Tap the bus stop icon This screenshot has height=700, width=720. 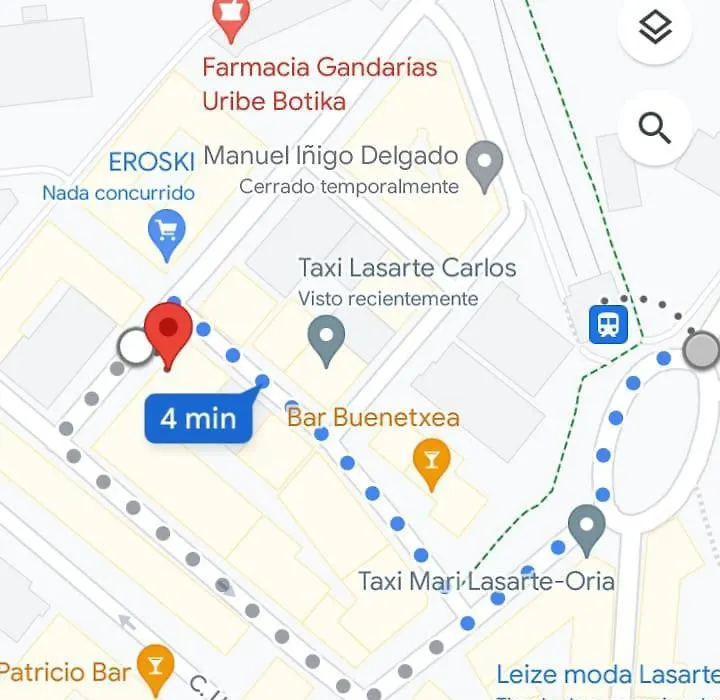click(x=607, y=324)
